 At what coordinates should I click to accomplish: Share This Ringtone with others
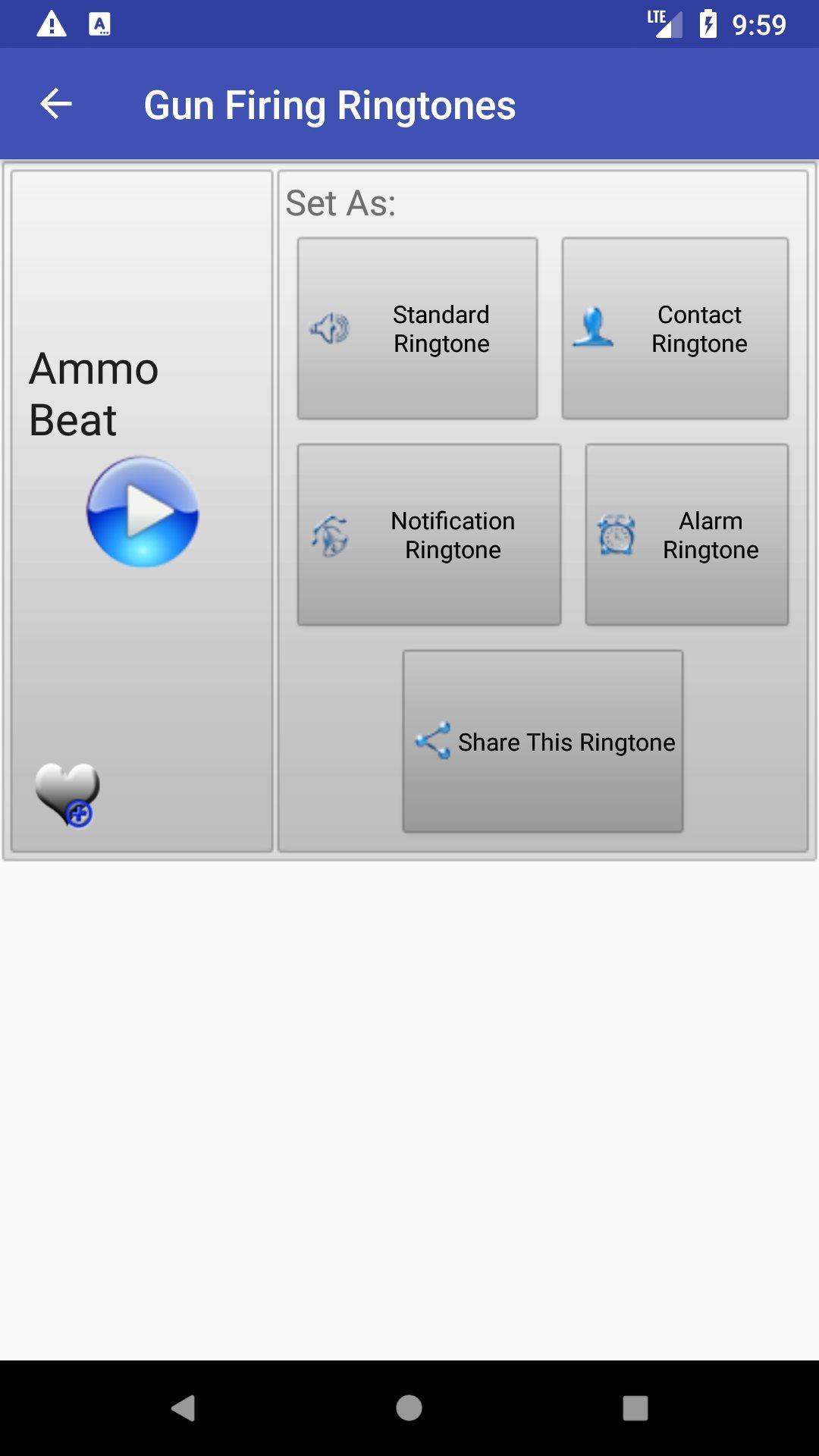(x=543, y=742)
